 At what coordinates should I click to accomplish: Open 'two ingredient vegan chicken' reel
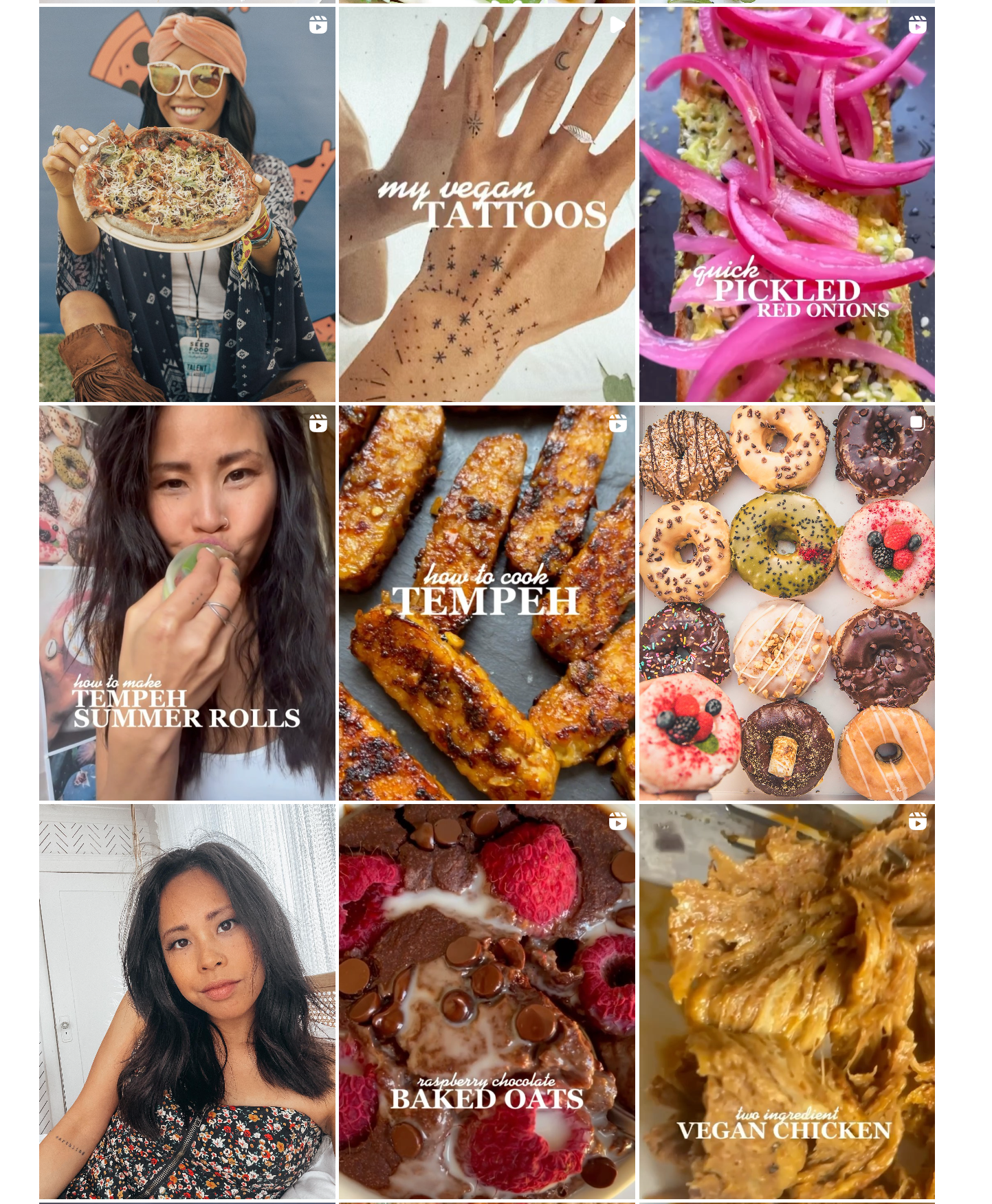coord(786,1001)
